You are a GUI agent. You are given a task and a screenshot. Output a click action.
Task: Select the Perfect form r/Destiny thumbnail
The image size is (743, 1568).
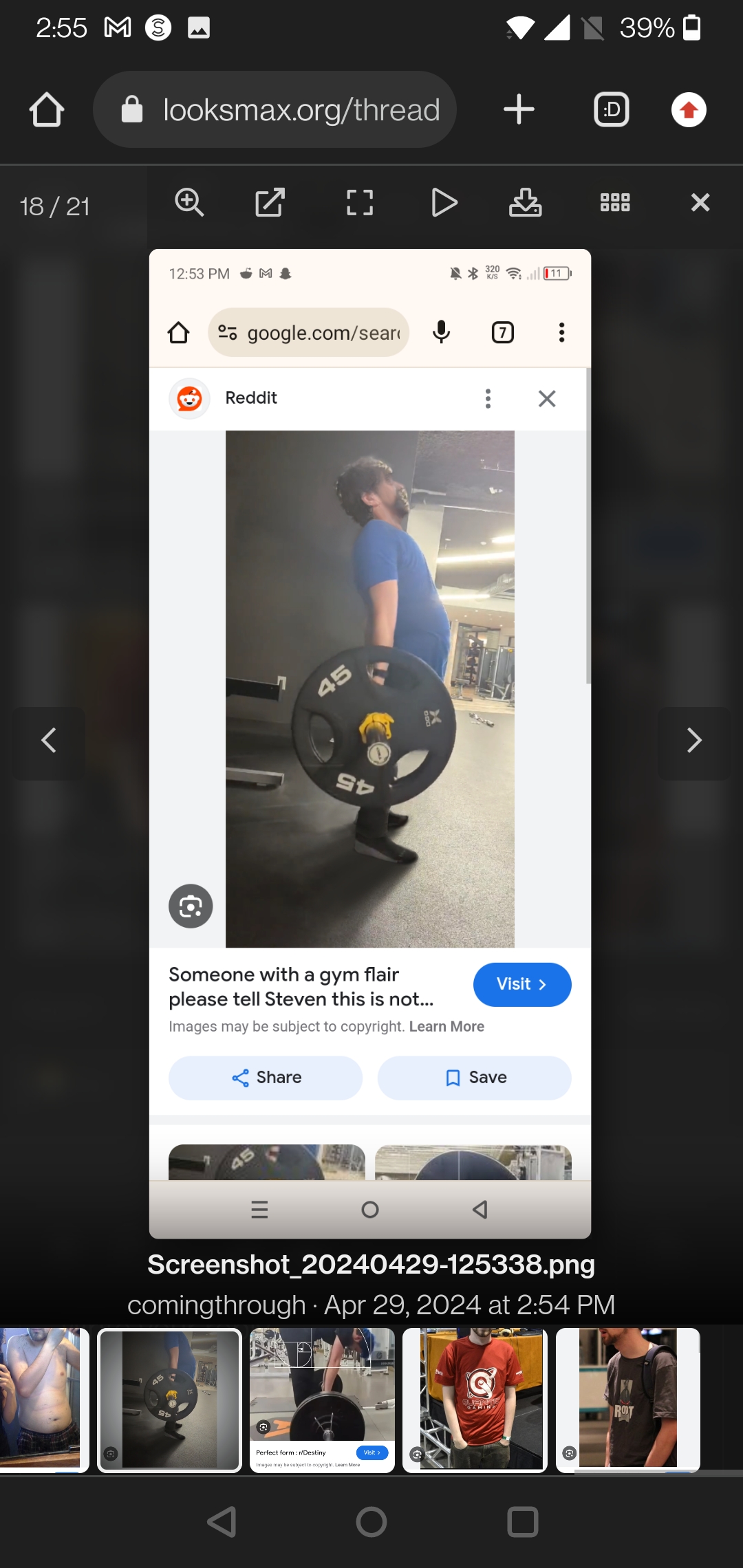[x=322, y=1400]
